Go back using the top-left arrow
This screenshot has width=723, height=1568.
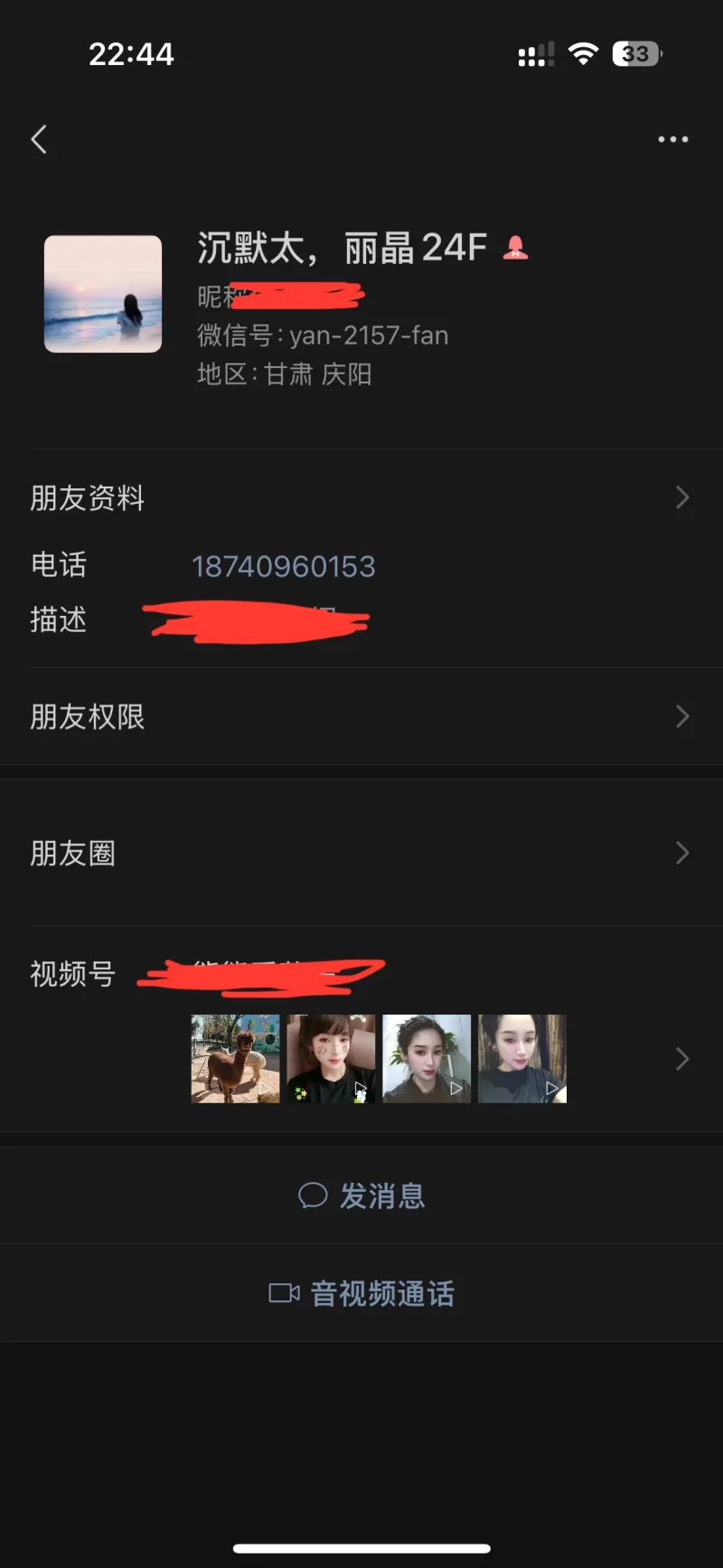39,139
